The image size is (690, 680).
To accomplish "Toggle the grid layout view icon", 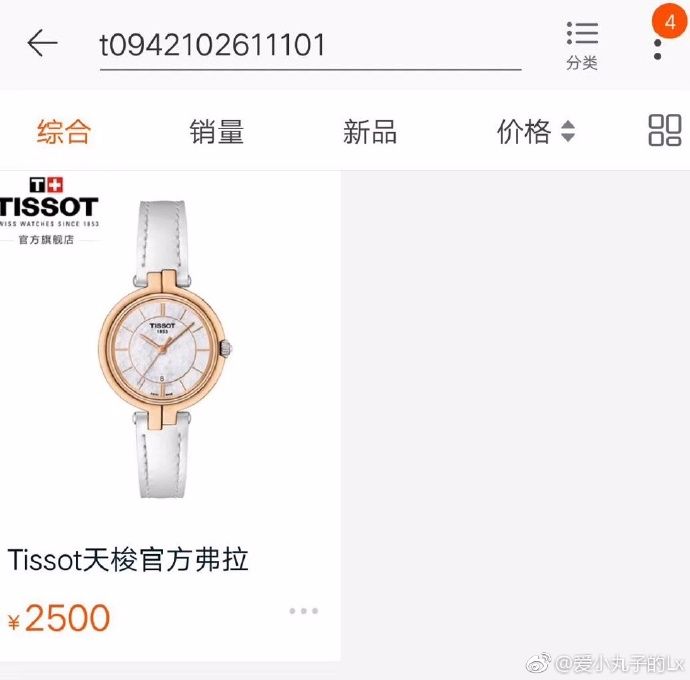I will click(665, 130).
